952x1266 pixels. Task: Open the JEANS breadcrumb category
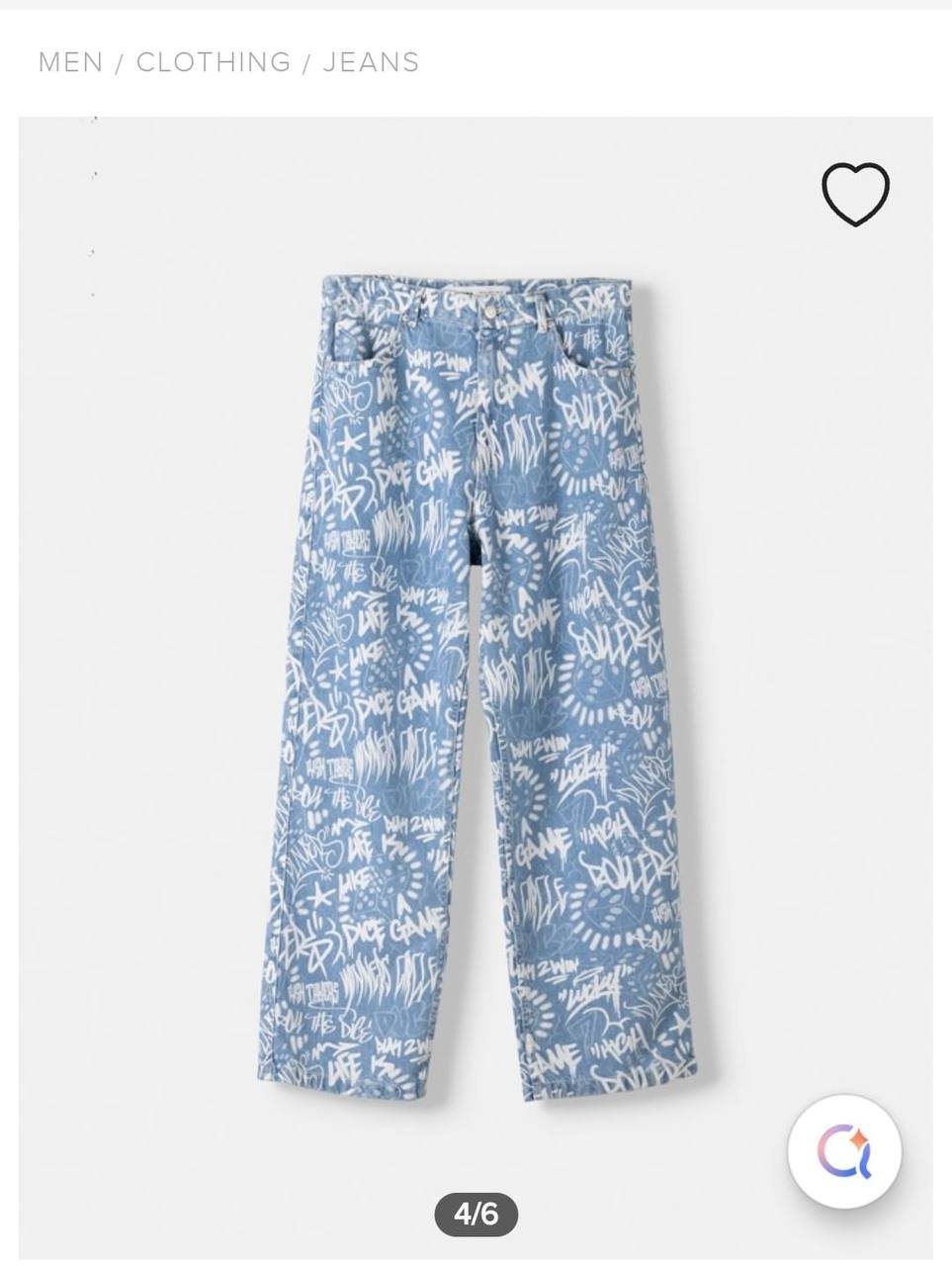click(x=371, y=62)
